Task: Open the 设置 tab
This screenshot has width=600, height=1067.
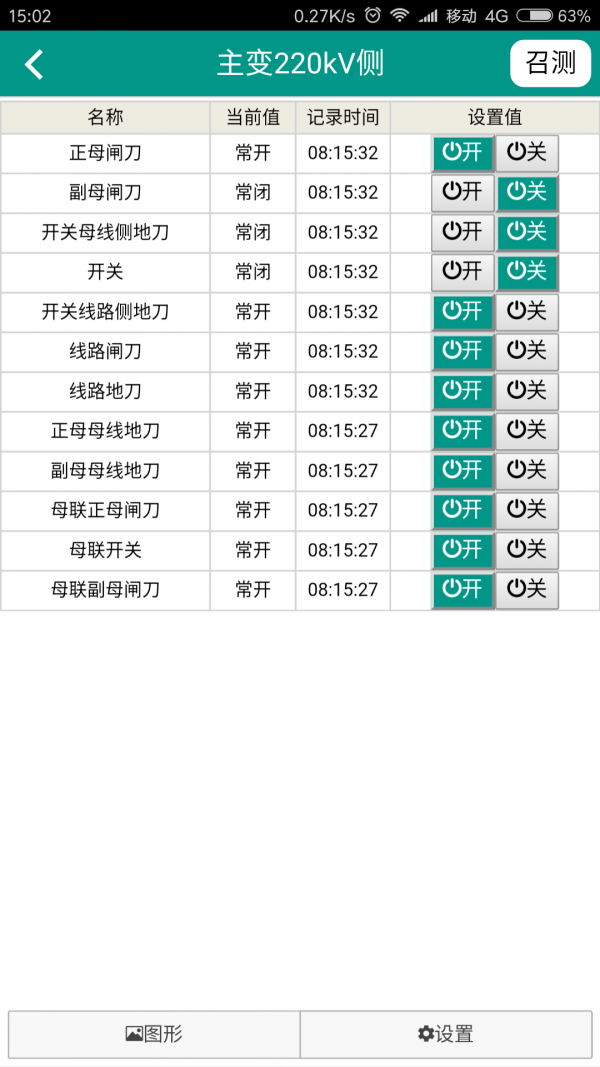Action: pos(446,1034)
